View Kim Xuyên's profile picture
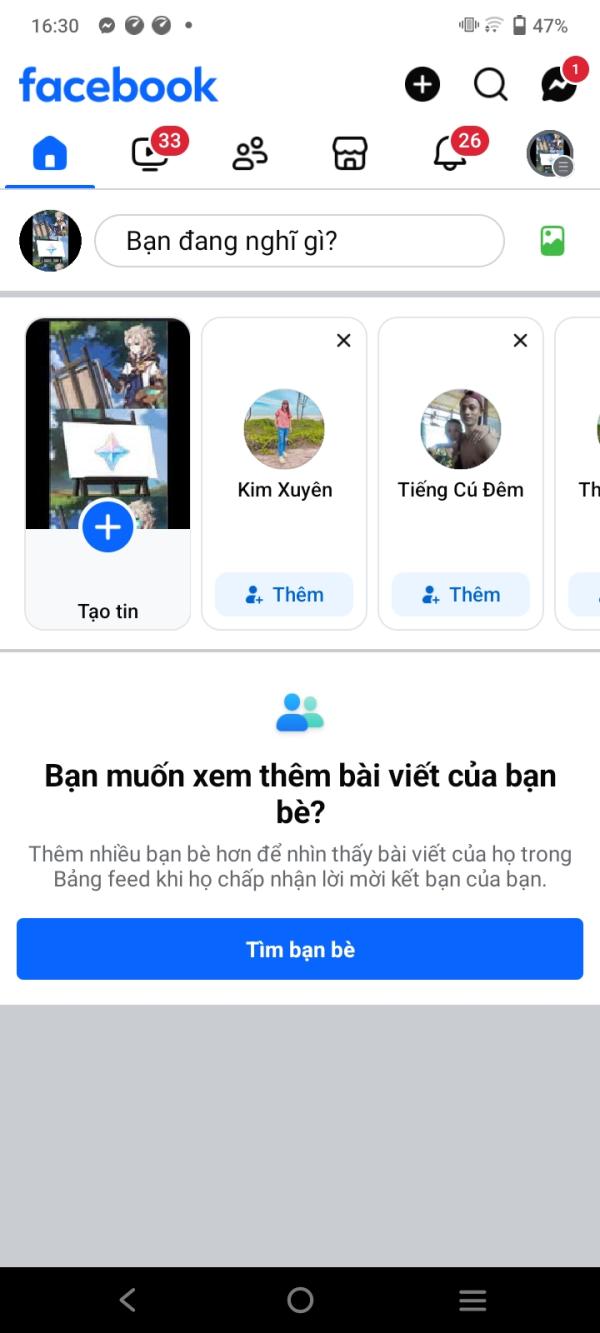Screen dimensions: 600x1333 [x=284, y=429]
